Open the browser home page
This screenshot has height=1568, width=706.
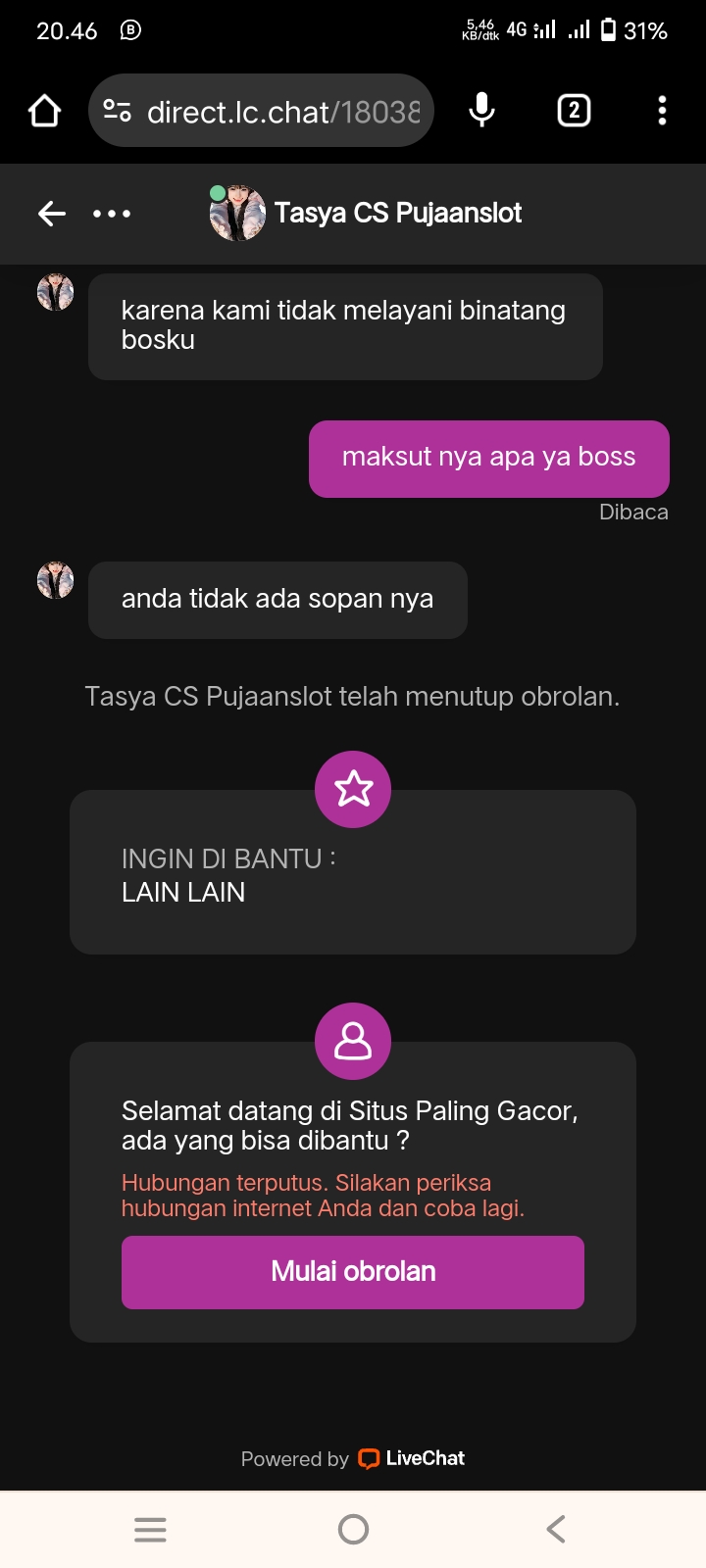coord(45,111)
